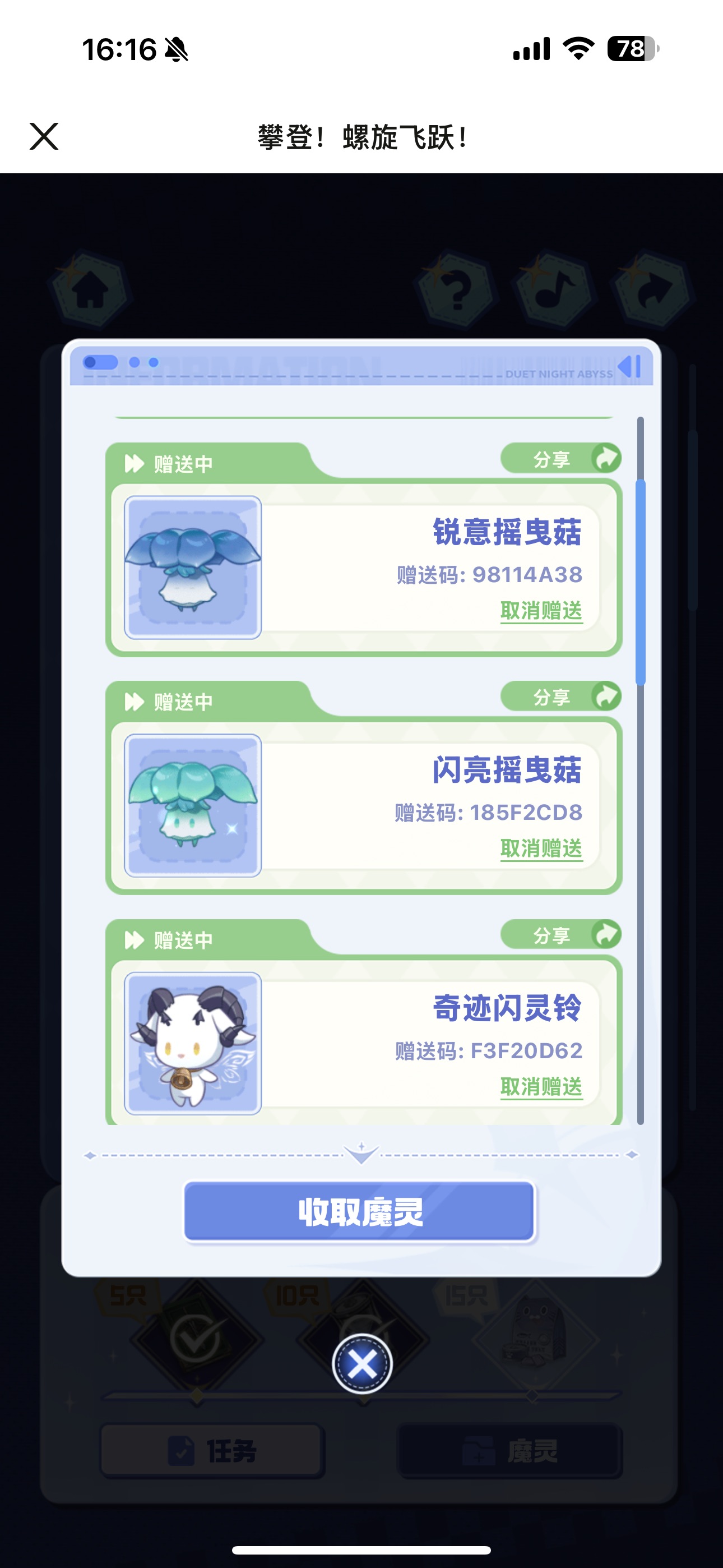
Task: Share the 奇迹闪灵铃 gift
Action: 560,935
